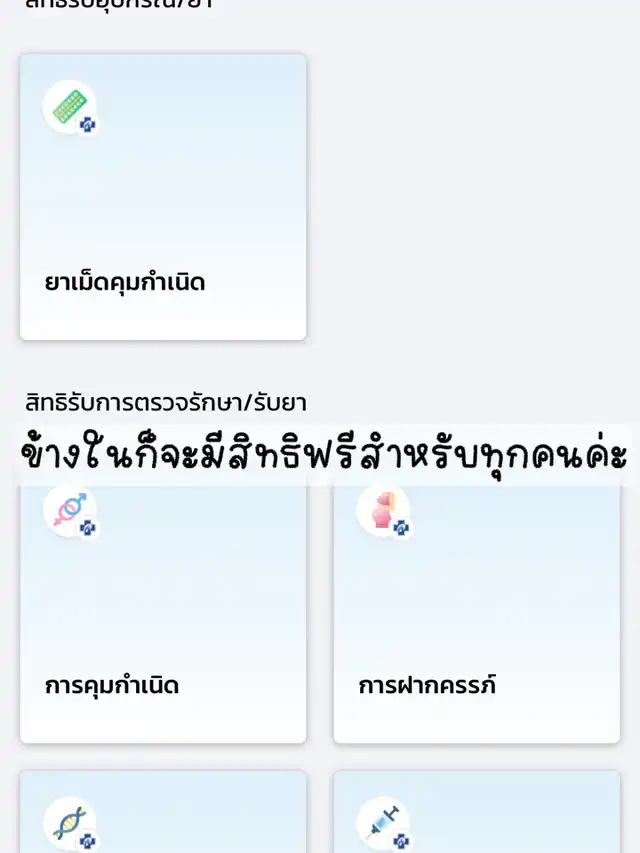640x853 pixels.
Task: Select the การคุมกำเนิด card
Action: 163,610
